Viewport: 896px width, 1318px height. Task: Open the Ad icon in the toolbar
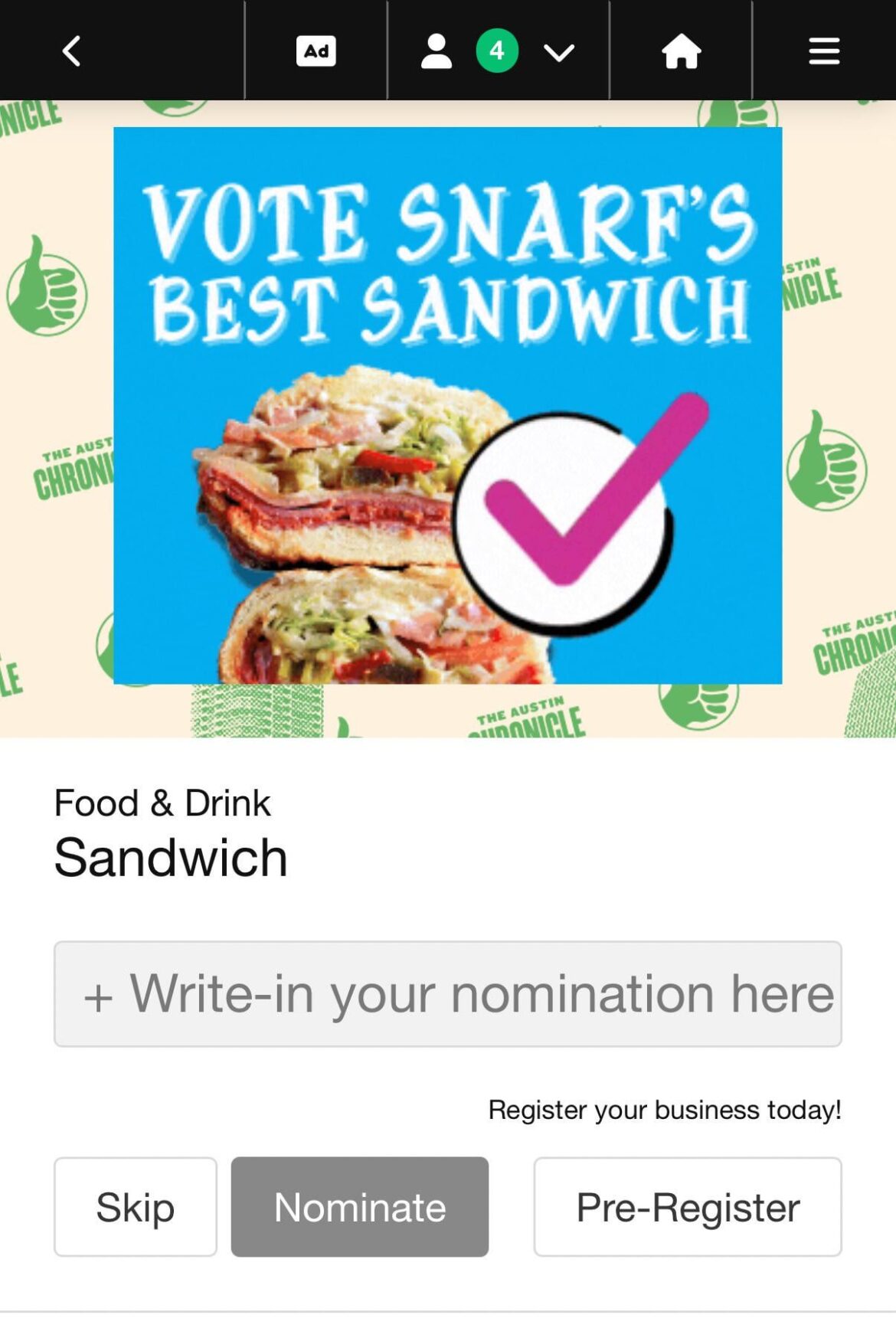(316, 51)
